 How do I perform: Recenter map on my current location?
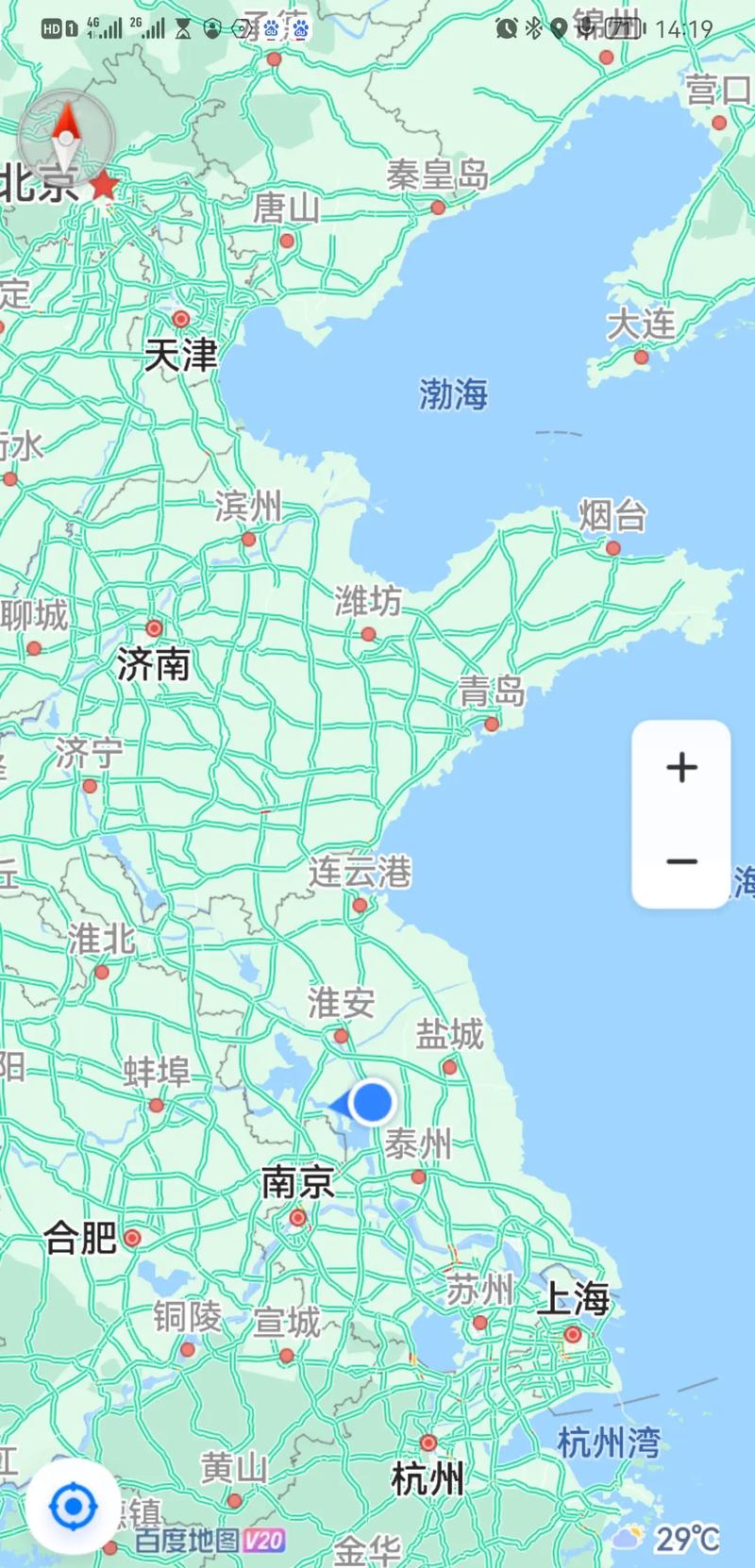click(x=73, y=1507)
